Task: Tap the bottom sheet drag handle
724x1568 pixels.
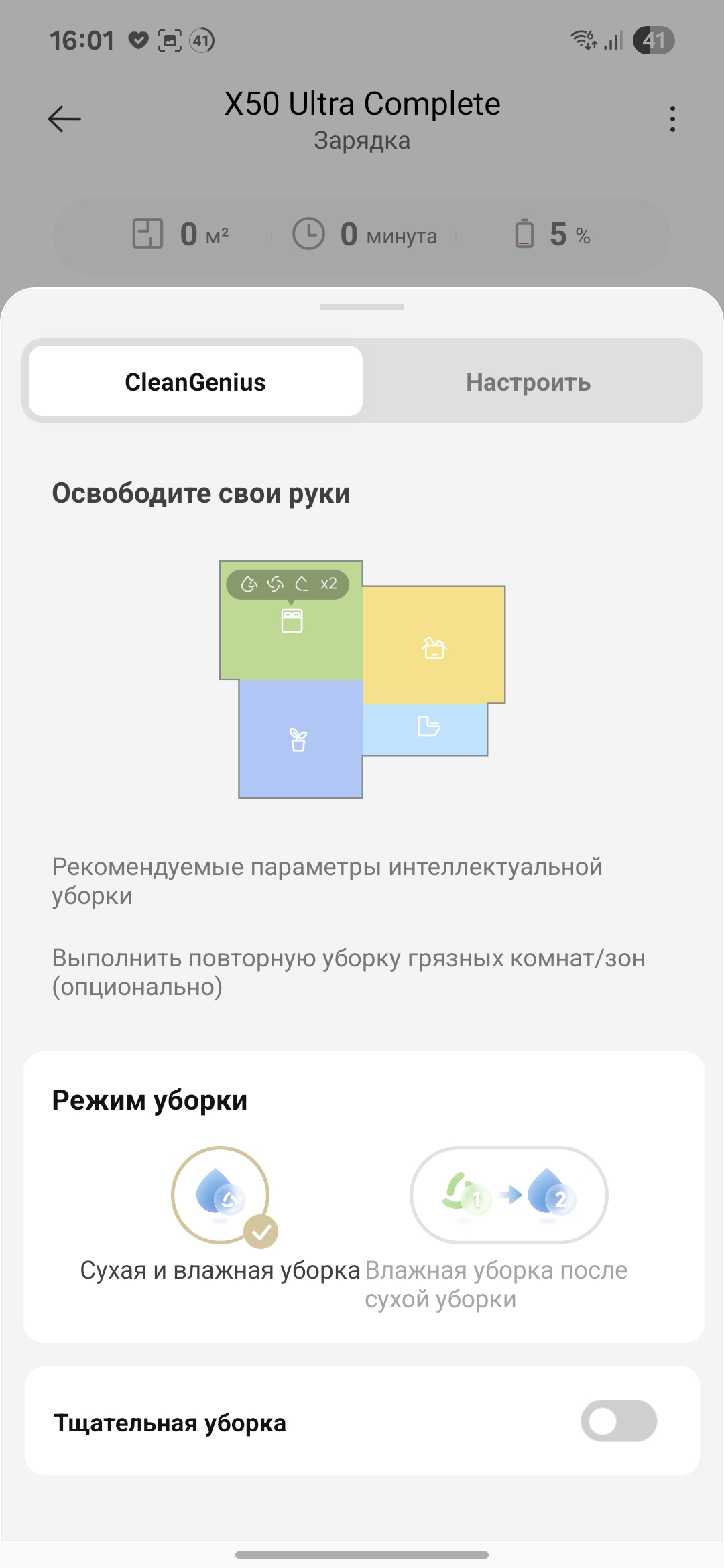Action: coord(362,307)
